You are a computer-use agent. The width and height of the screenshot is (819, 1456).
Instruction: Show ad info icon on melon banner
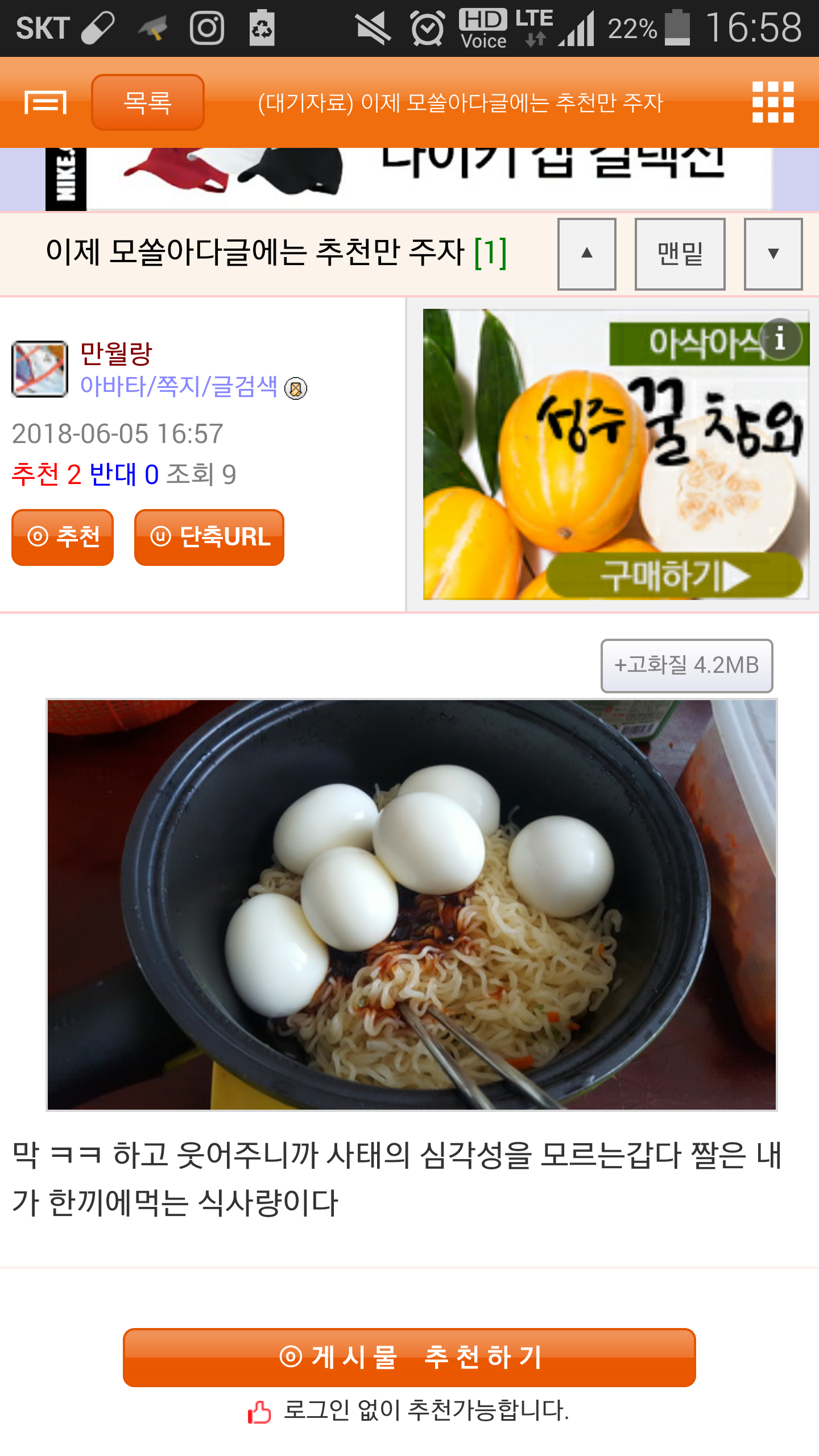(780, 339)
